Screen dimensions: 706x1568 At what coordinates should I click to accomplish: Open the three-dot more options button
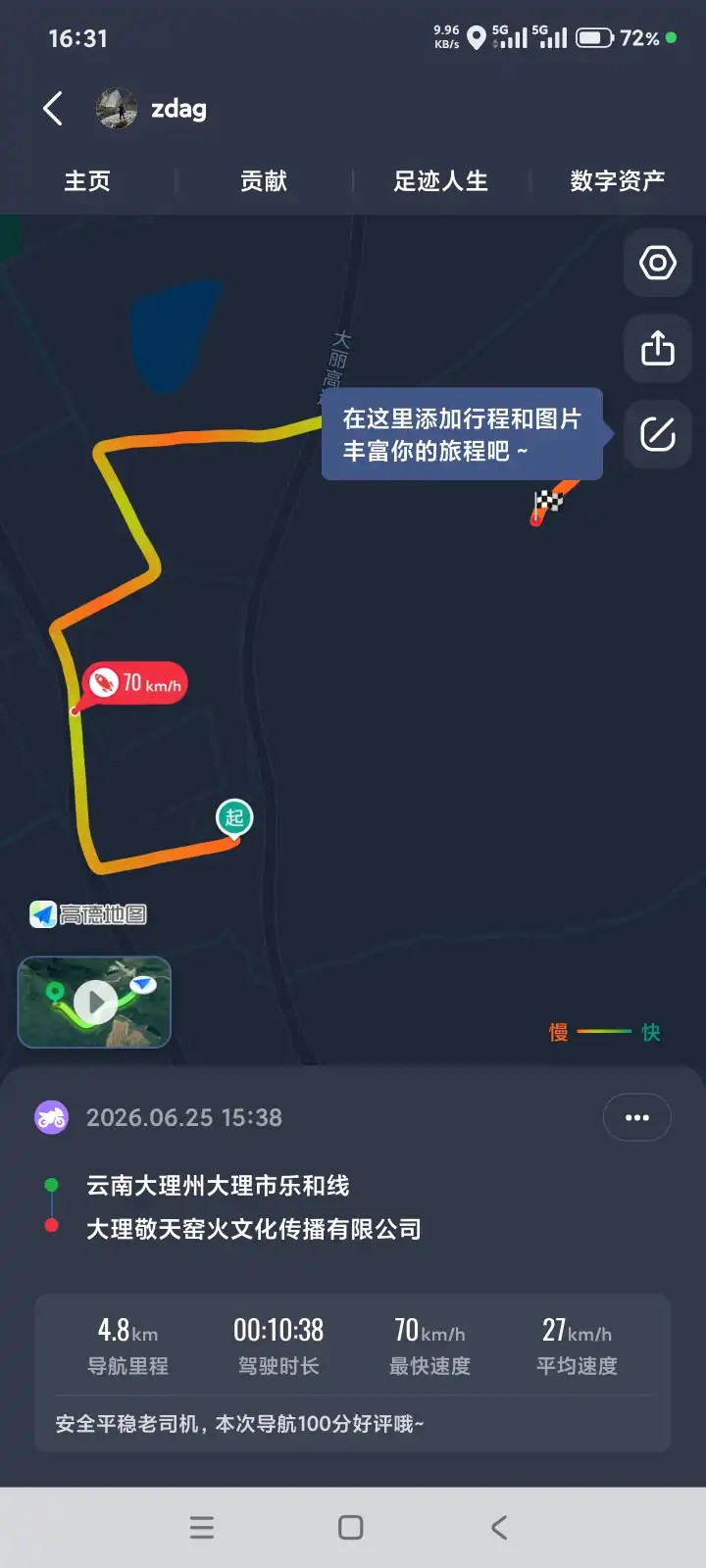[637, 1117]
